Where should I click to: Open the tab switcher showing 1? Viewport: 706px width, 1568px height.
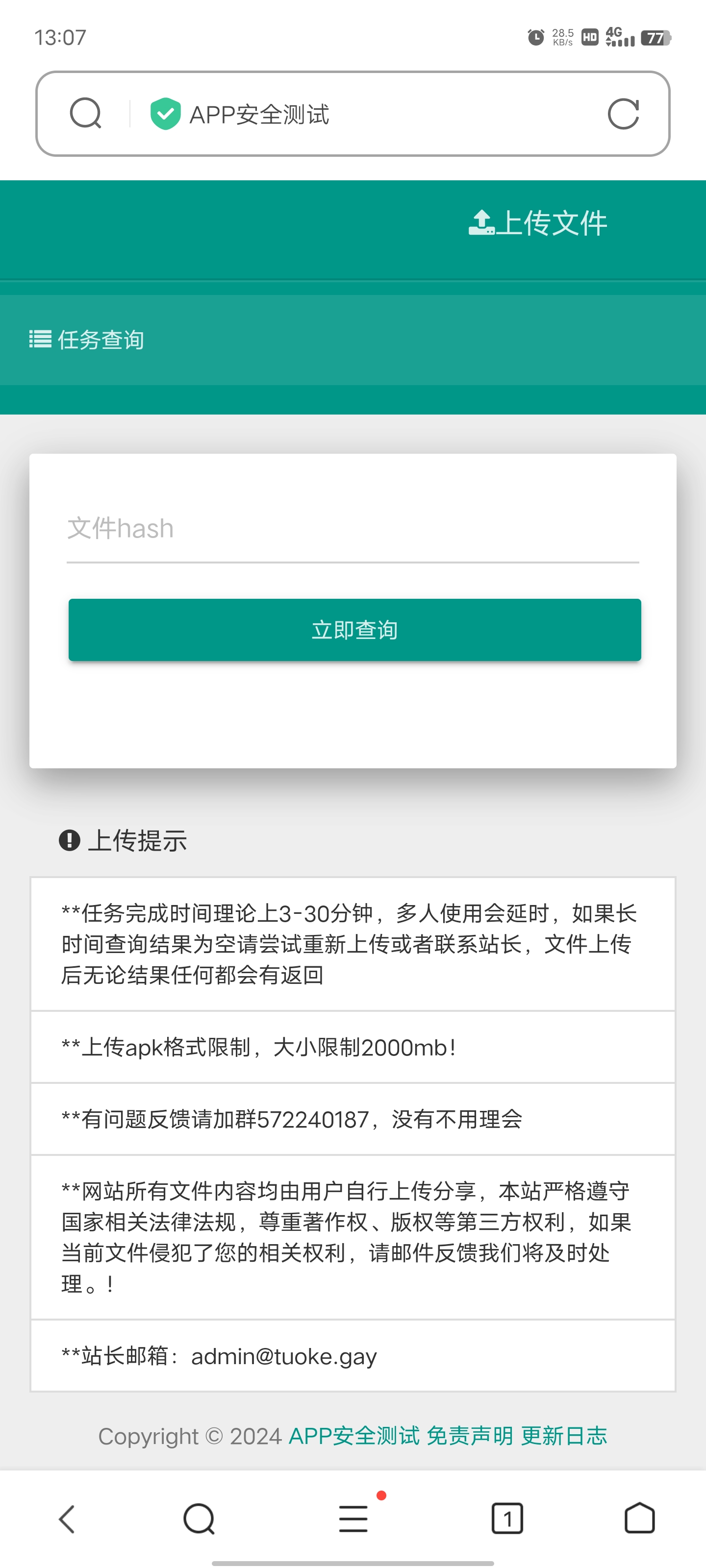(507, 1519)
